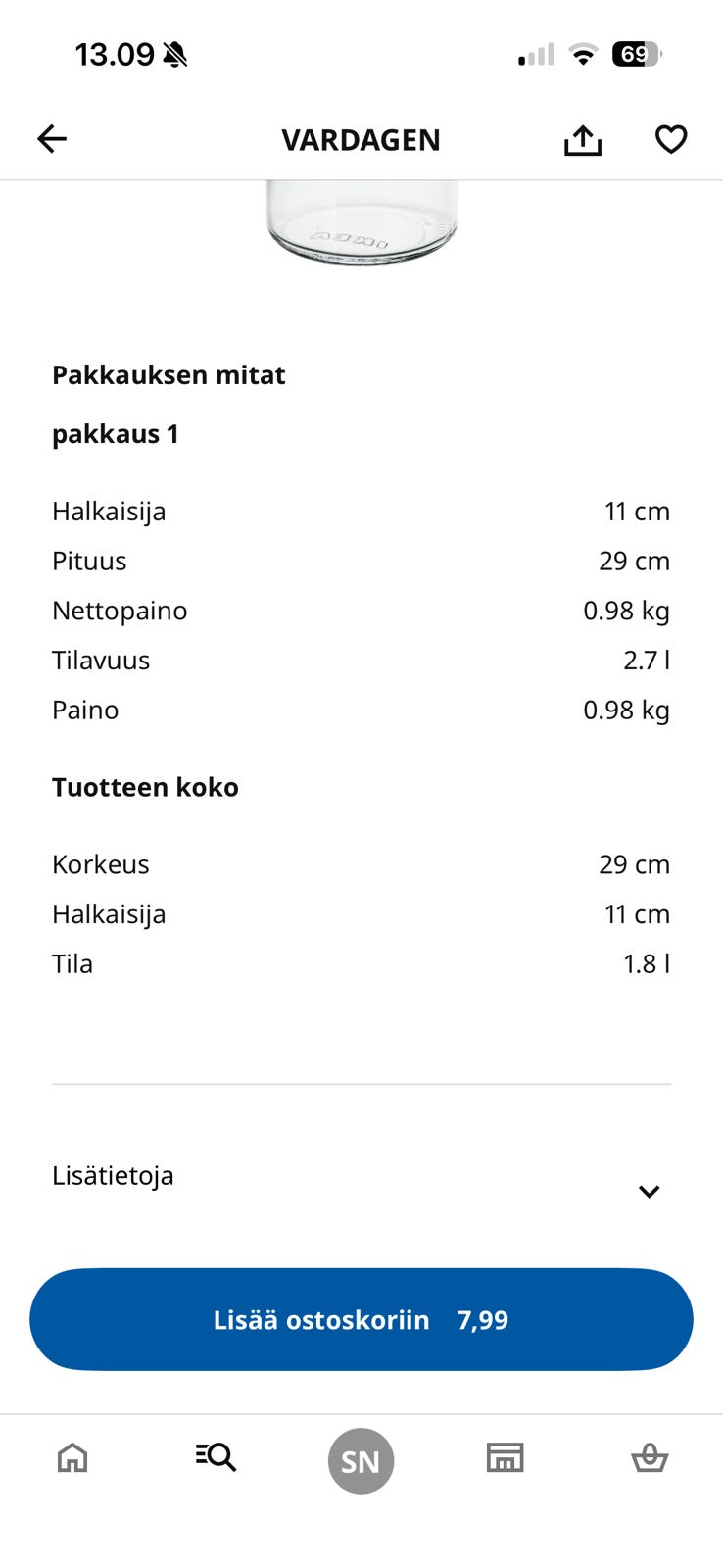723x1568 pixels.
Task: Tap Lisää ostoskoriin to add to cart
Action: [x=361, y=1319]
